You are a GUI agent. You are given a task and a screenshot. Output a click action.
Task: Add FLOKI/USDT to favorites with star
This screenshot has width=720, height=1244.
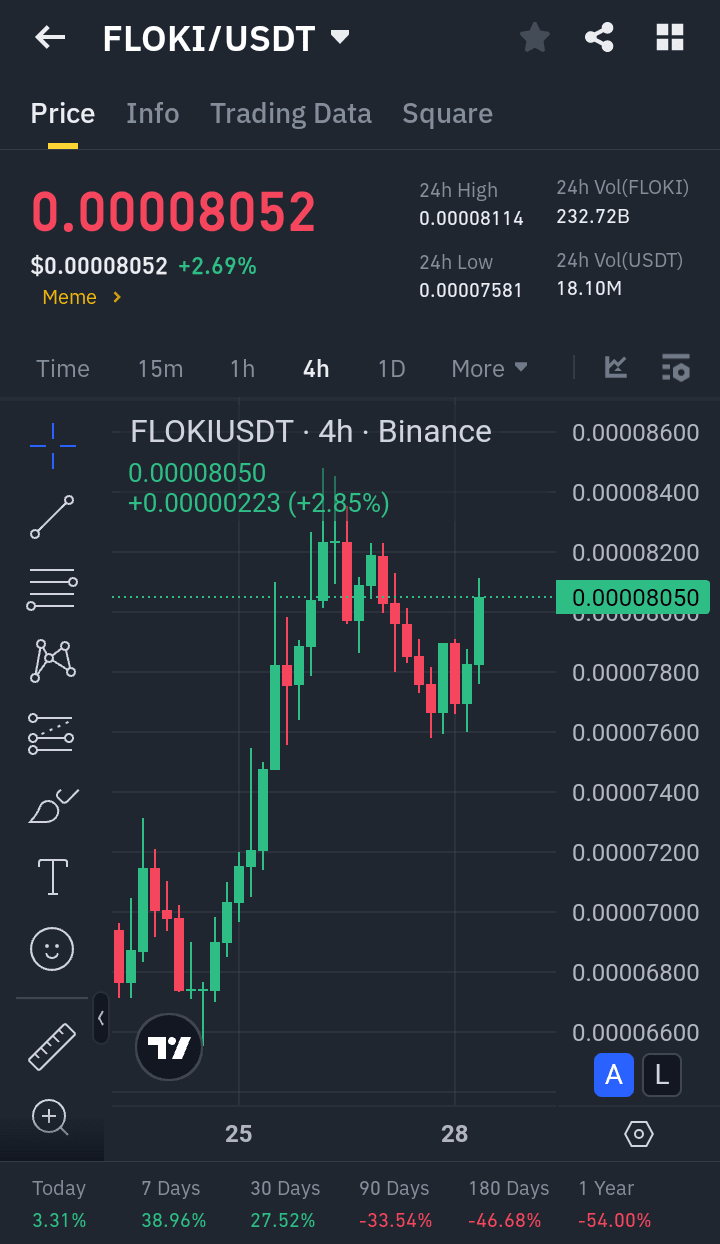click(535, 38)
